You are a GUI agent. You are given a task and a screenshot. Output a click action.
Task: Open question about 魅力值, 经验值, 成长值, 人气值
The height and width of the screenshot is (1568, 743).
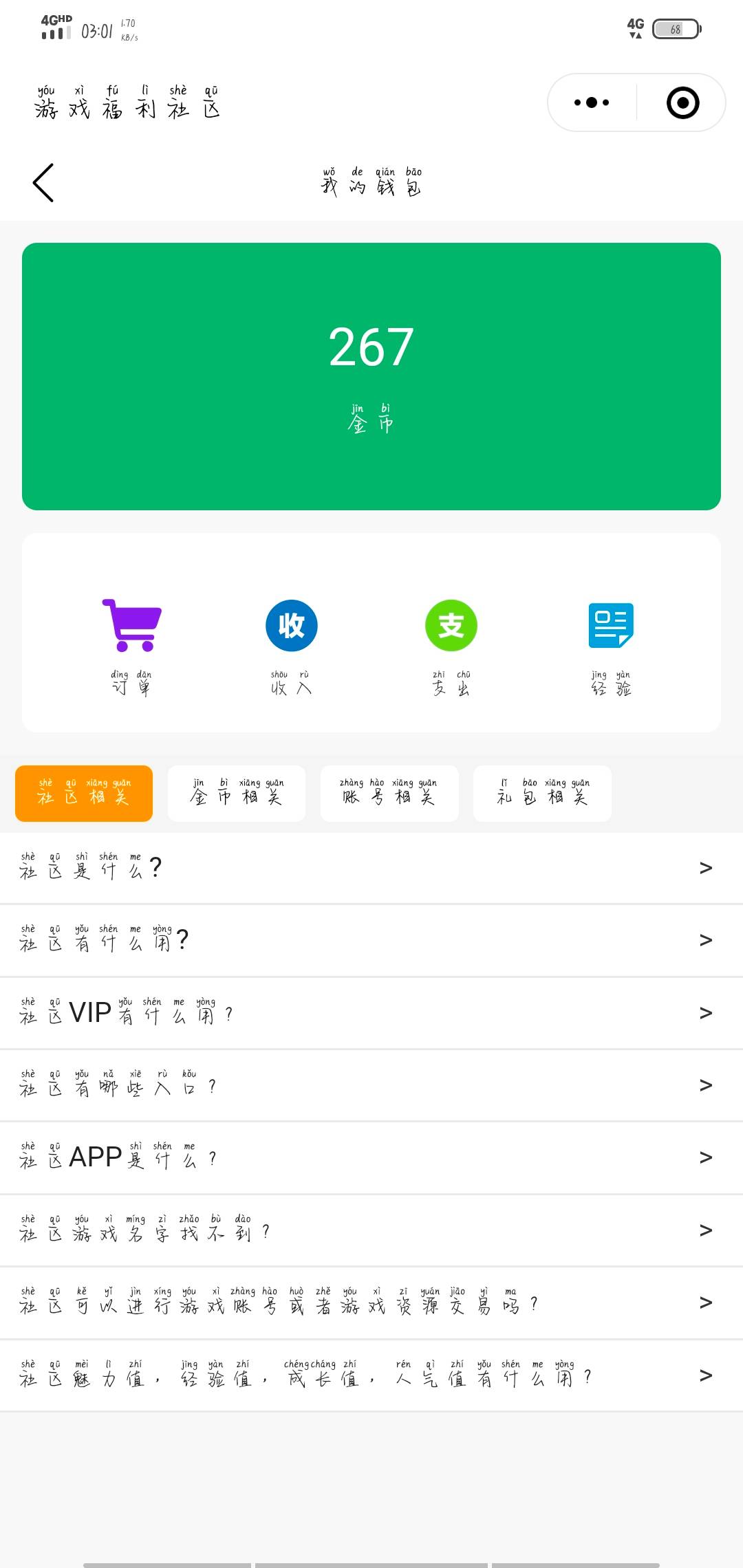tap(371, 1375)
